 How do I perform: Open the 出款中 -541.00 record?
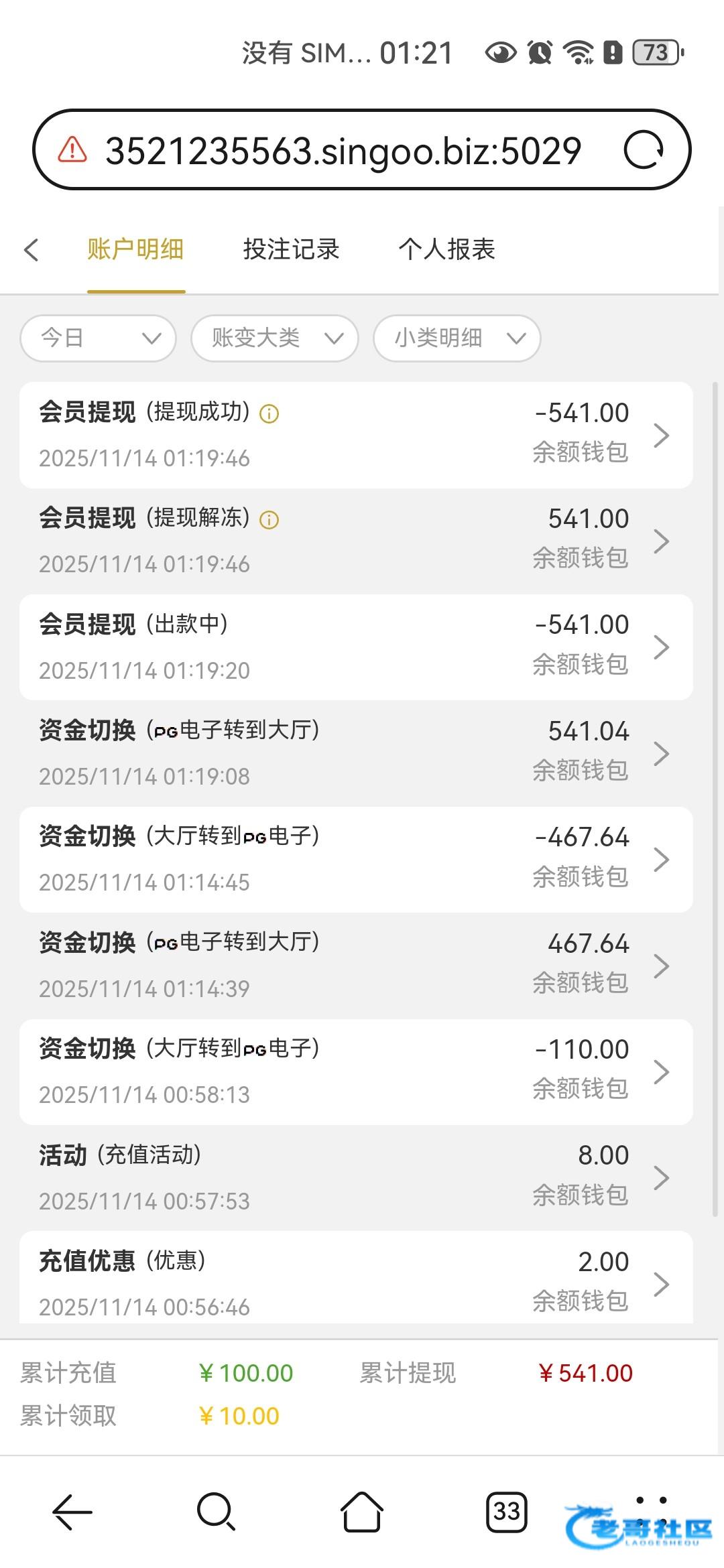pyautogui.click(x=356, y=647)
